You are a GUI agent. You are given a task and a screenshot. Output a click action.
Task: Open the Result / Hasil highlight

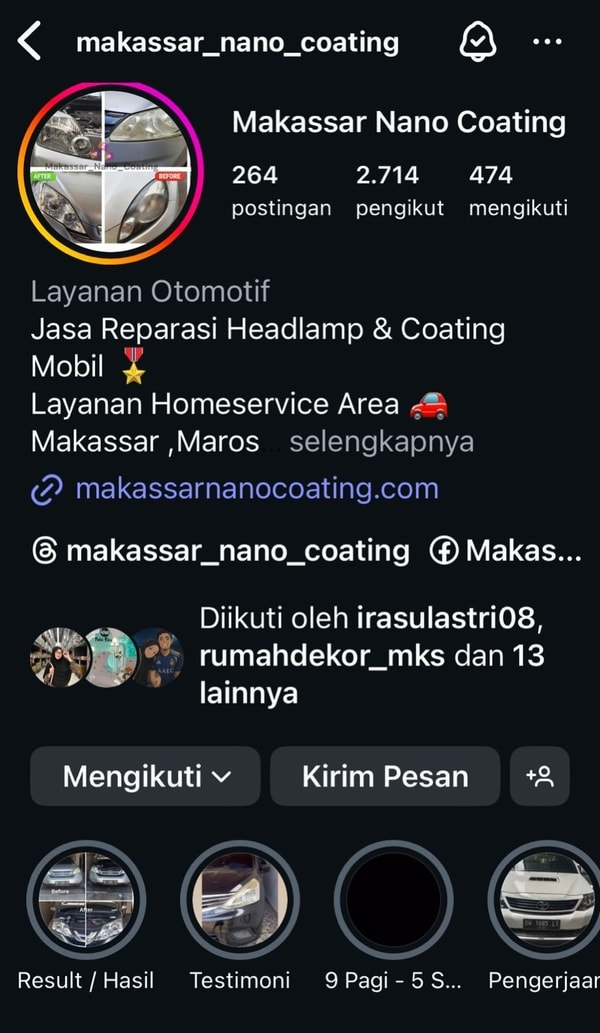(x=86, y=900)
